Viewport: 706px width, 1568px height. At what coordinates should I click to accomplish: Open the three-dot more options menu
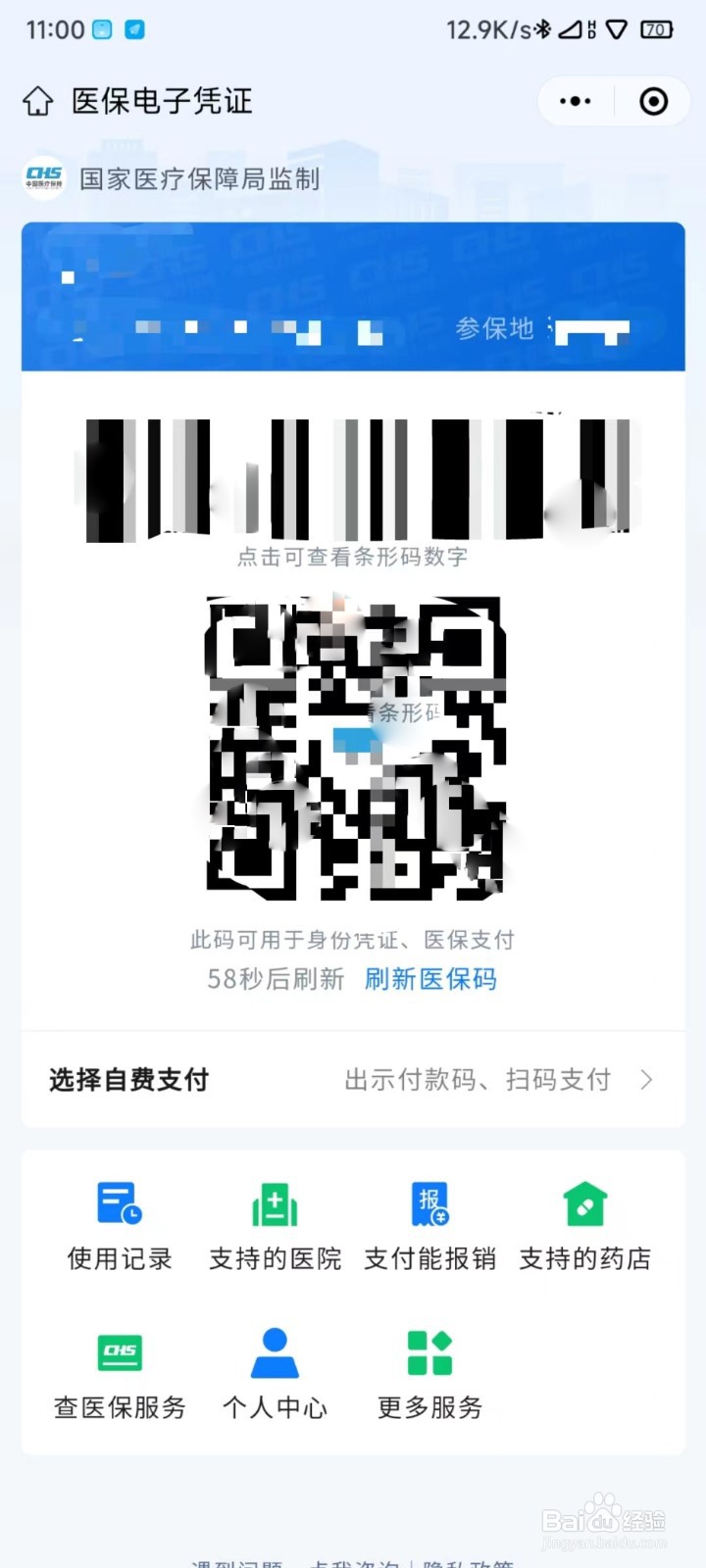pyautogui.click(x=574, y=101)
